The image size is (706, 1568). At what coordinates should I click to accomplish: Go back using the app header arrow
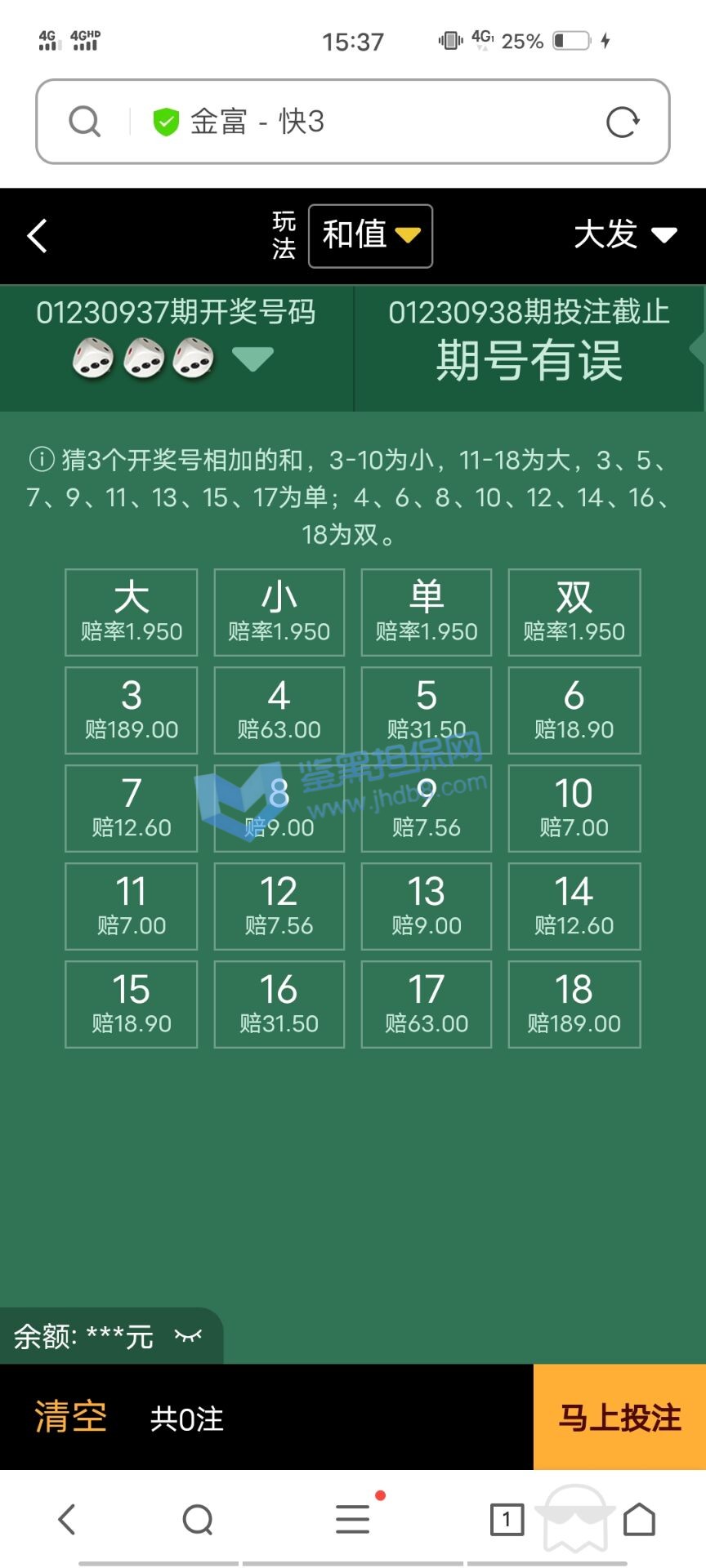tap(38, 237)
